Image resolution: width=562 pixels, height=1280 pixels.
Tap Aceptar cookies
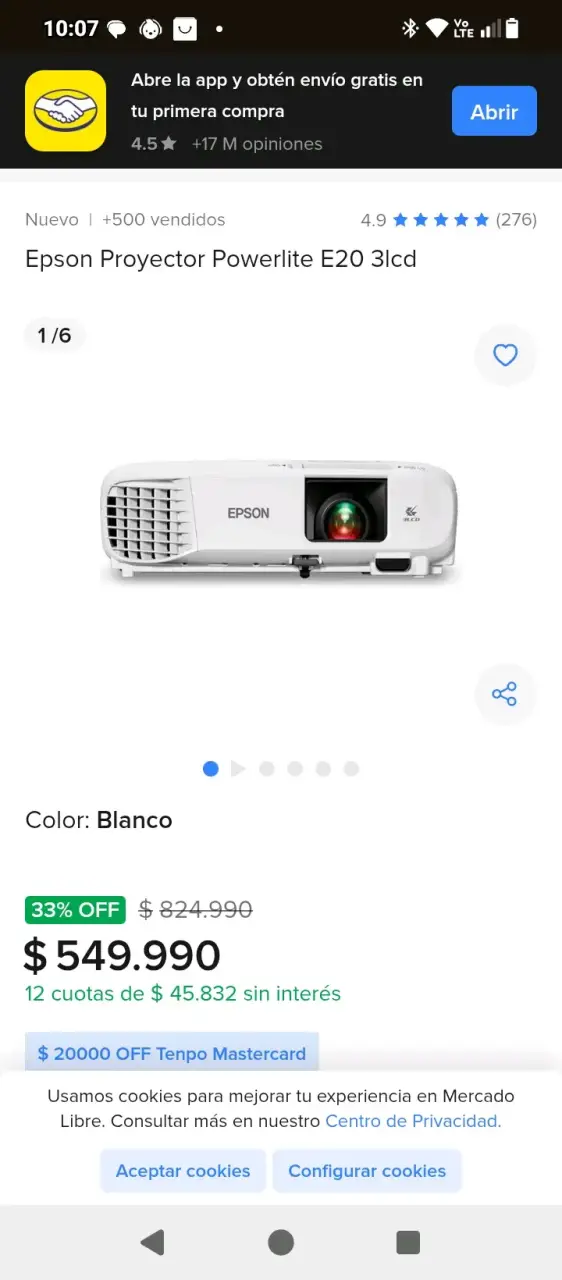pos(183,1171)
